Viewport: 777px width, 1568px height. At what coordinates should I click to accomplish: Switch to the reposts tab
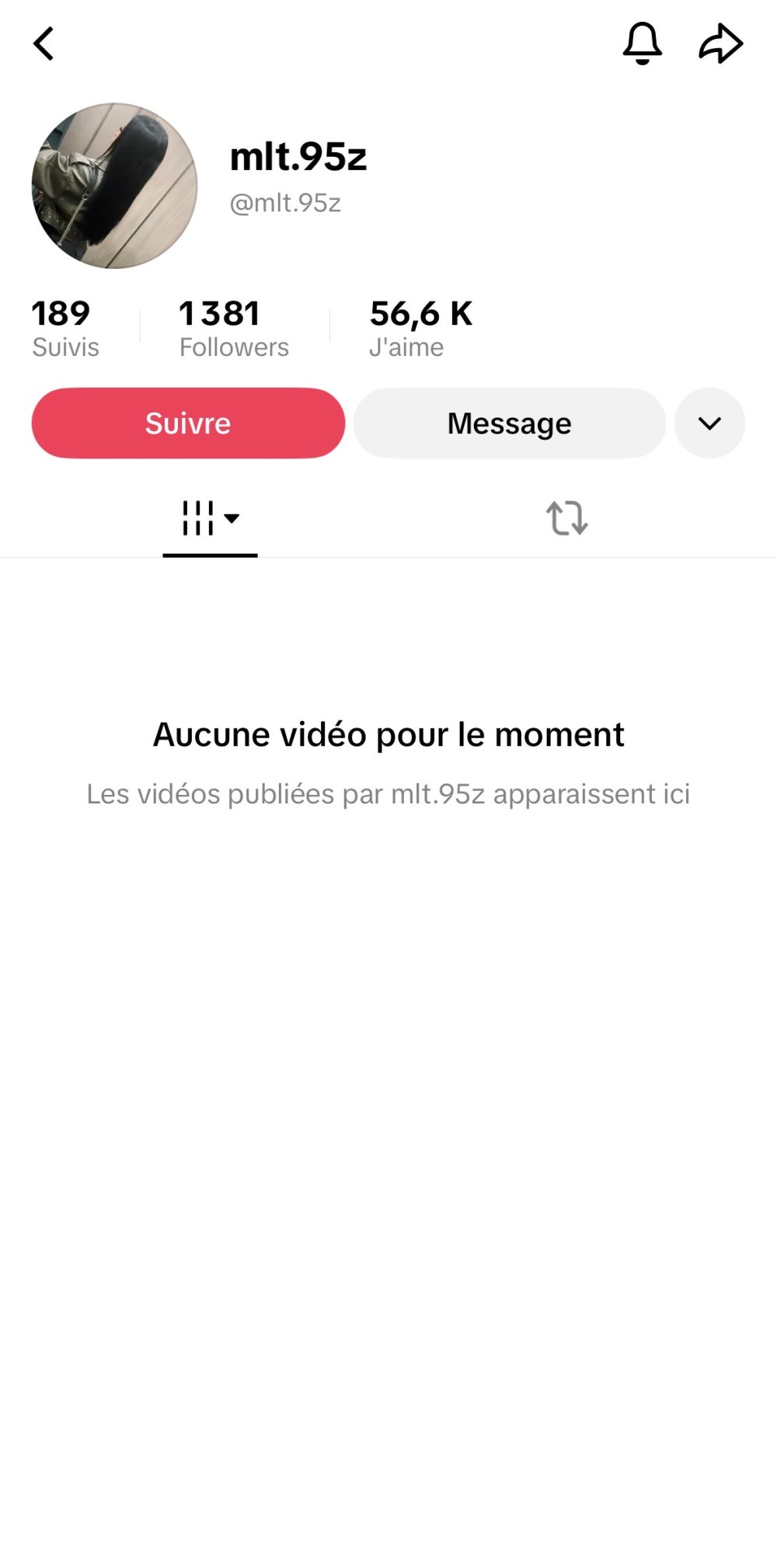(566, 518)
